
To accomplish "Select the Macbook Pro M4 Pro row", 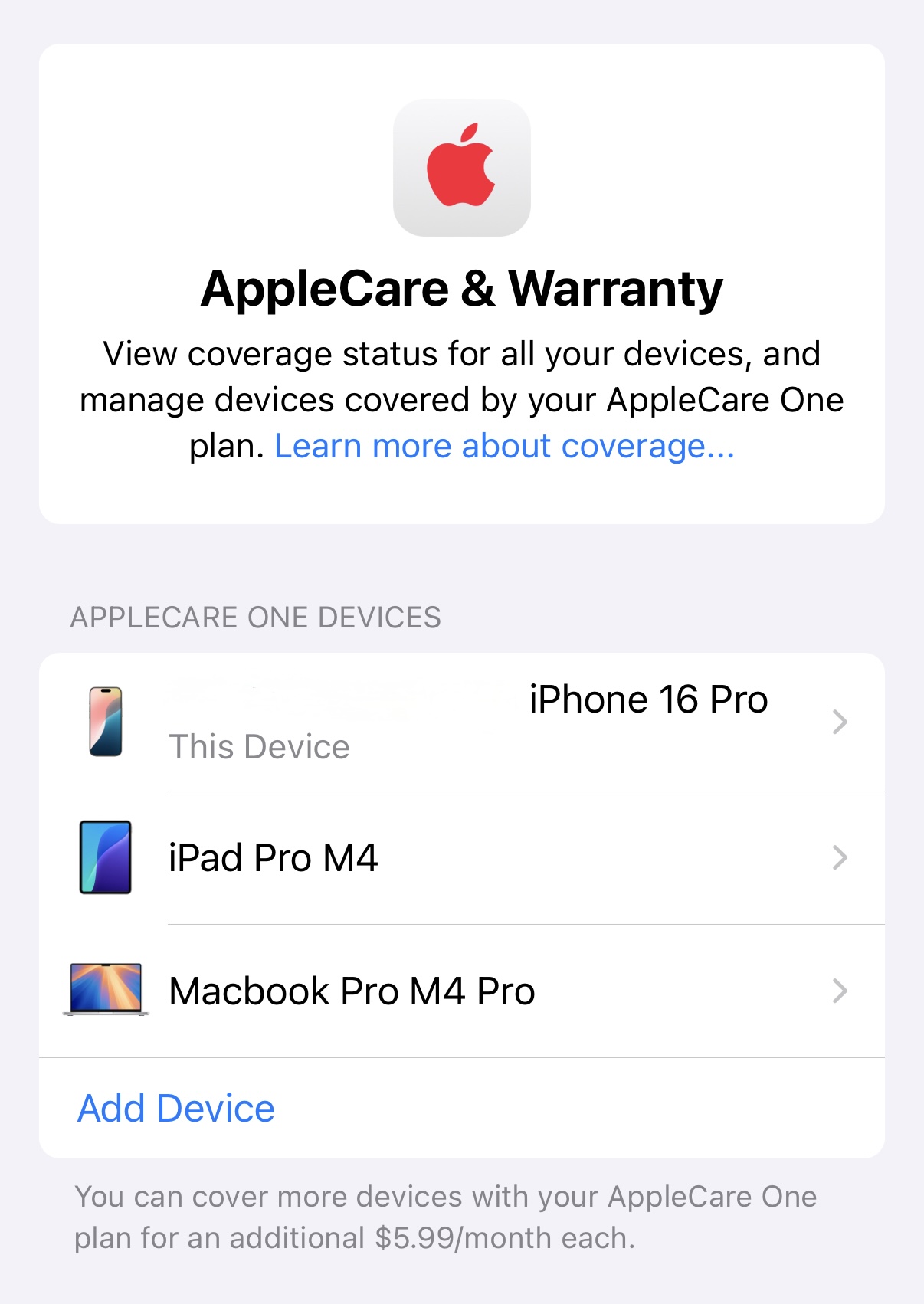I will 461,991.
